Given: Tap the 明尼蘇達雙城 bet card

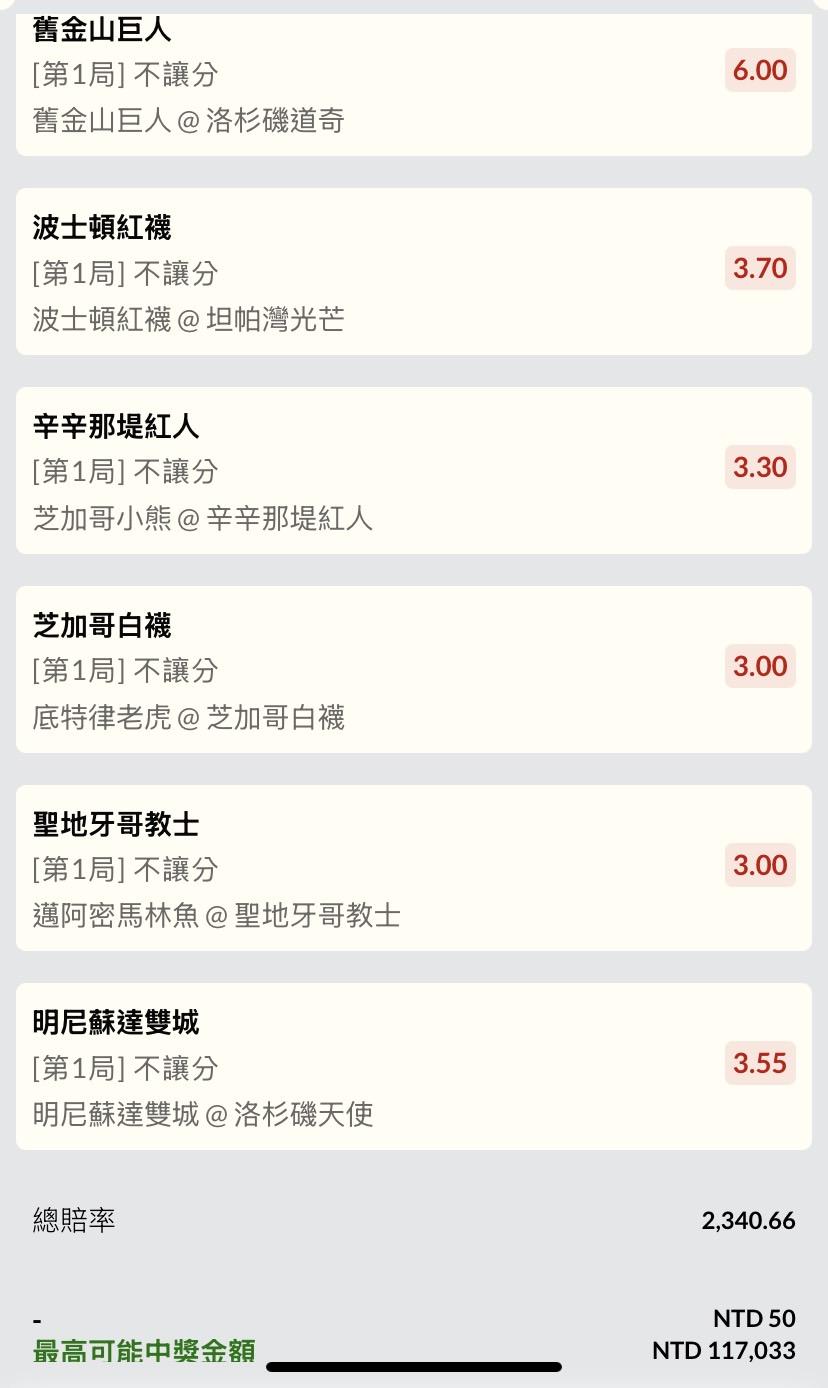Looking at the screenshot, I should coord(414,1066).
